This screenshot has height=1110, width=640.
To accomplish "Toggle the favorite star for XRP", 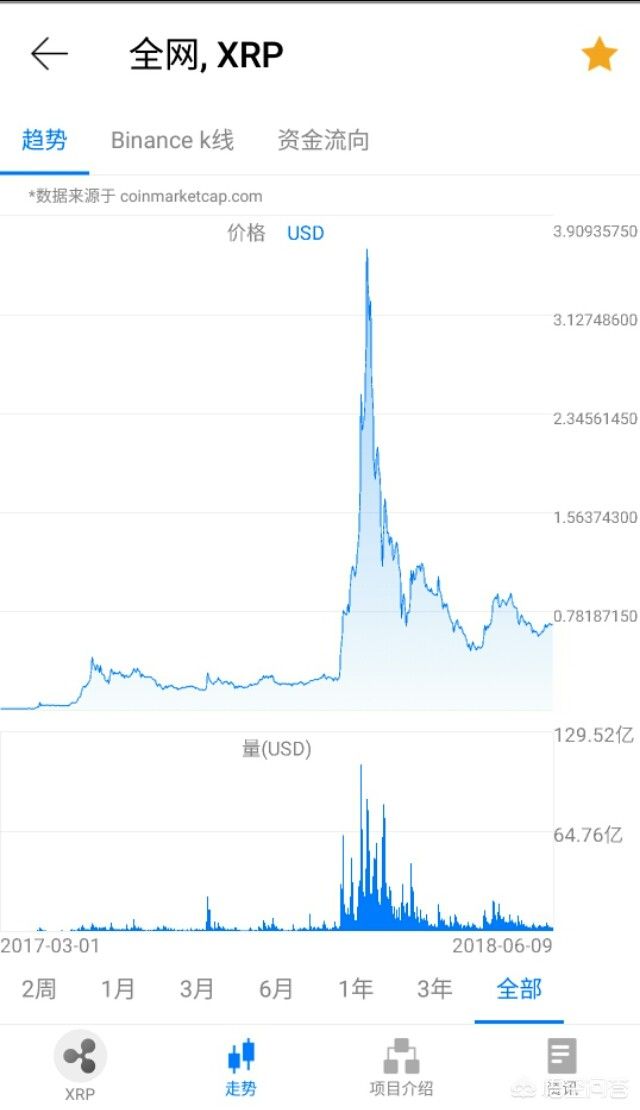I will click(x=599, y=54).
